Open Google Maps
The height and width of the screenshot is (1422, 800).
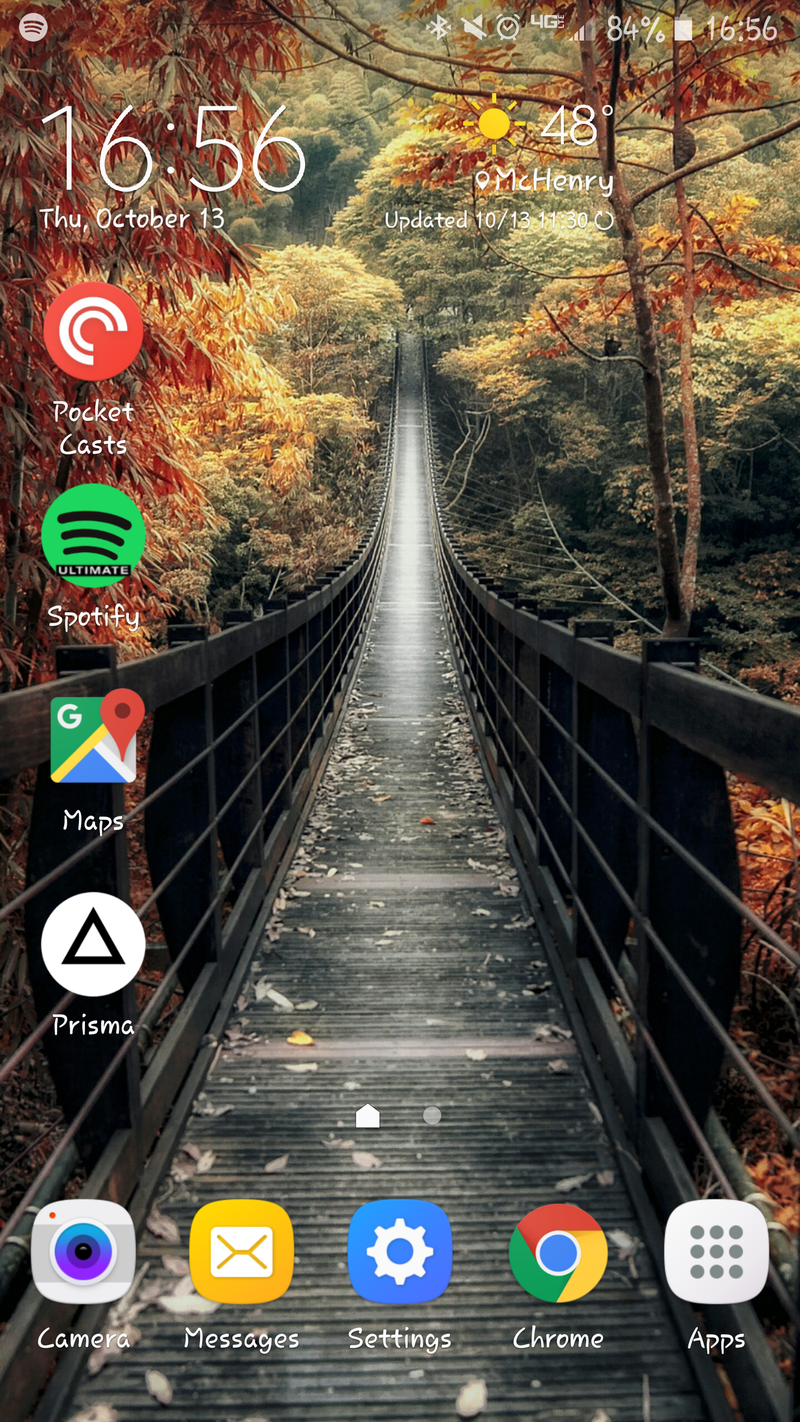95,738
